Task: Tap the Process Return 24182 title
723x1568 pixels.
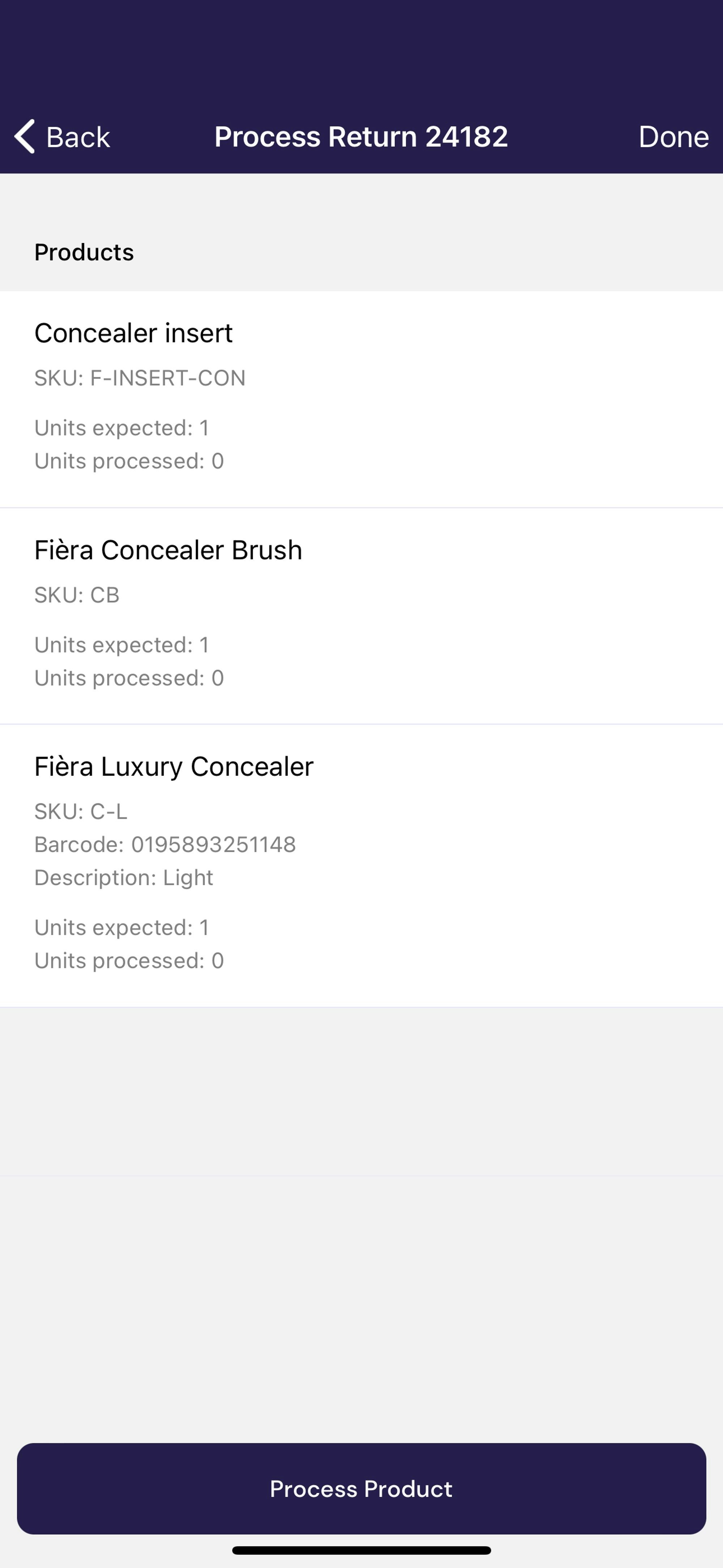Action: [x=361, y=136]
